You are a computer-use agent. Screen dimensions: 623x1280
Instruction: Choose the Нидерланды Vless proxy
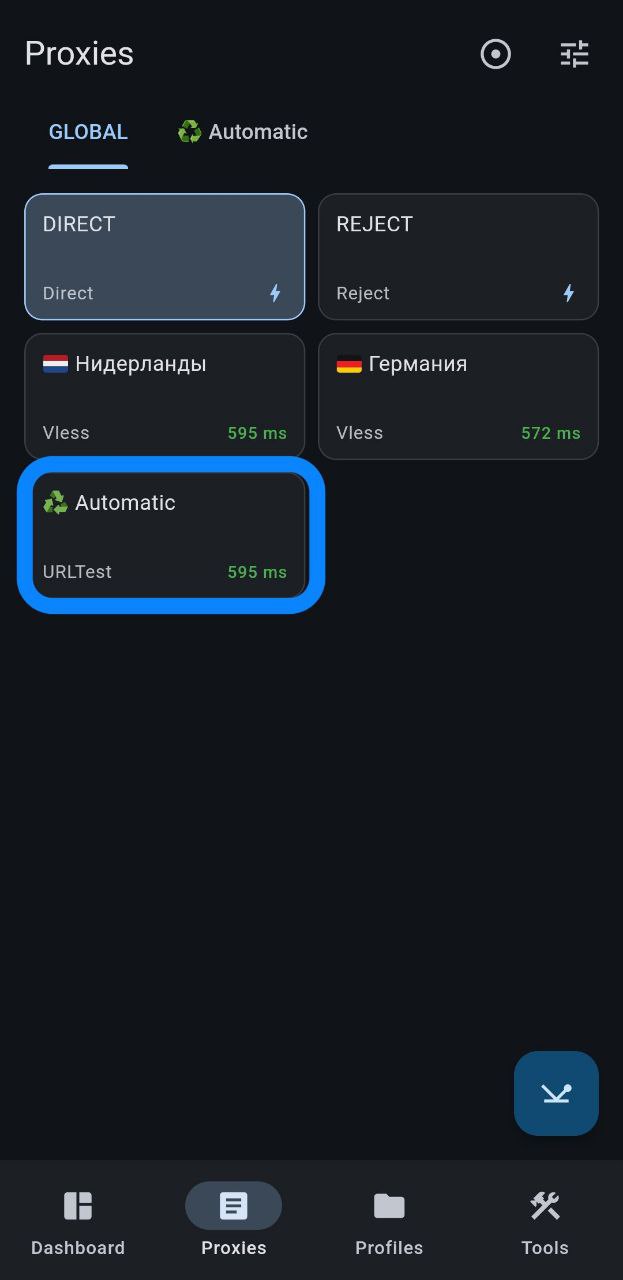(165, 396)
